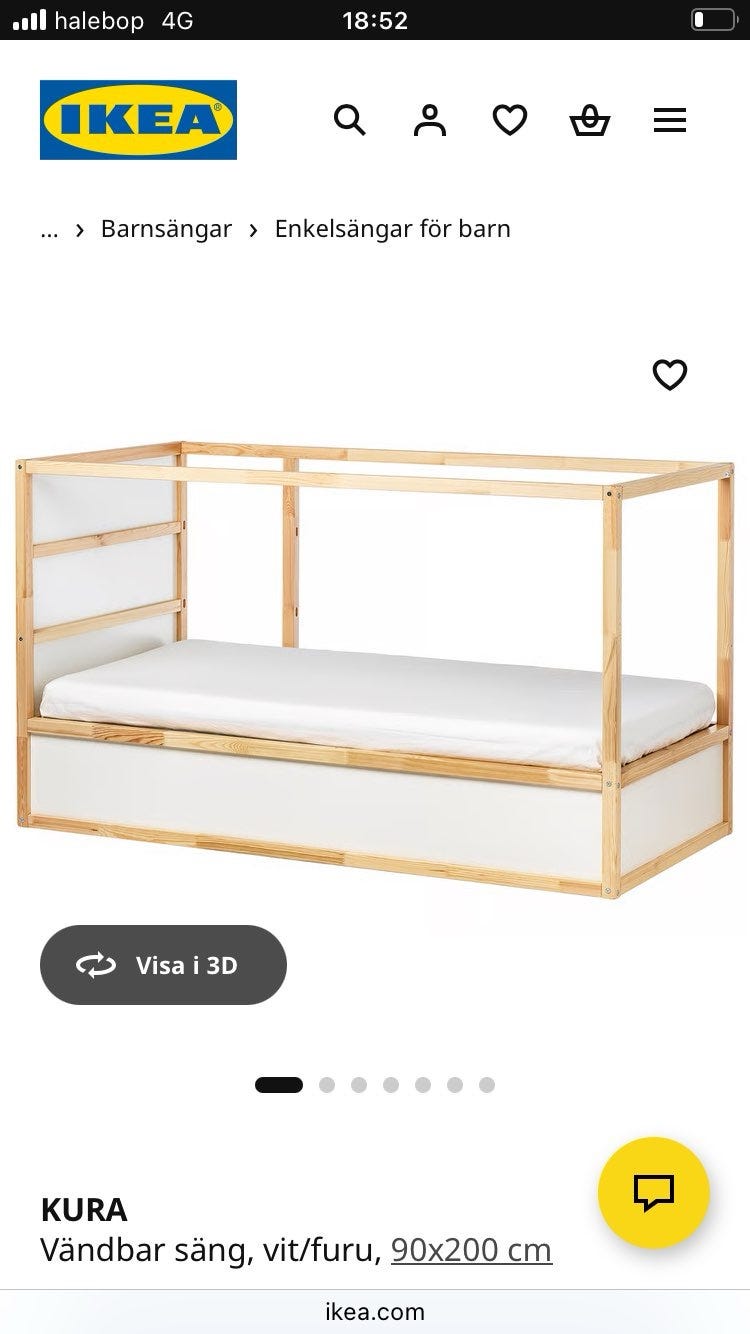Jump to the last image dot
Viewport: 750px width, 1334px height.
[x=487, y=1085]
